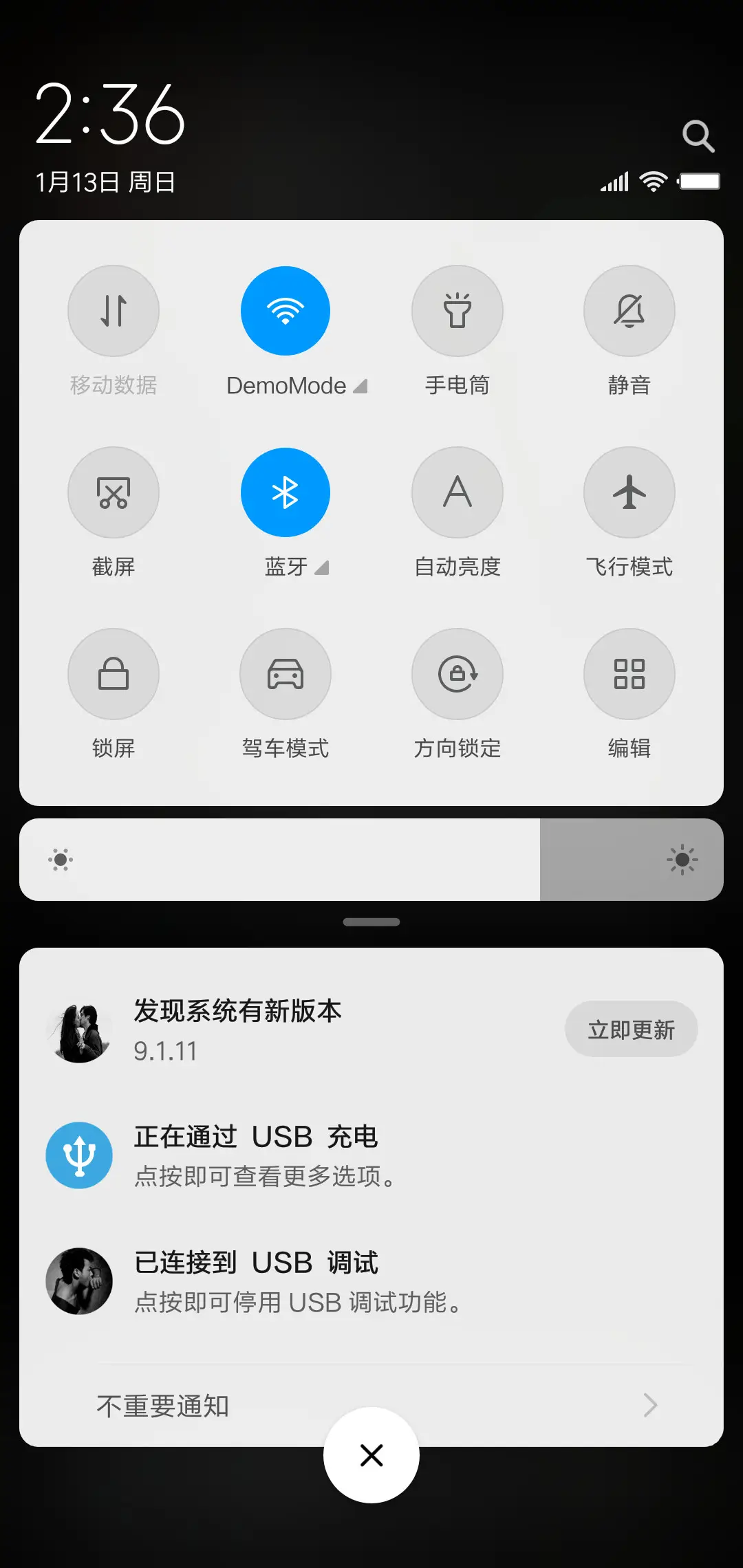Select the screenshot tool icon
The image size is (743, 1568).
point(114,492)
